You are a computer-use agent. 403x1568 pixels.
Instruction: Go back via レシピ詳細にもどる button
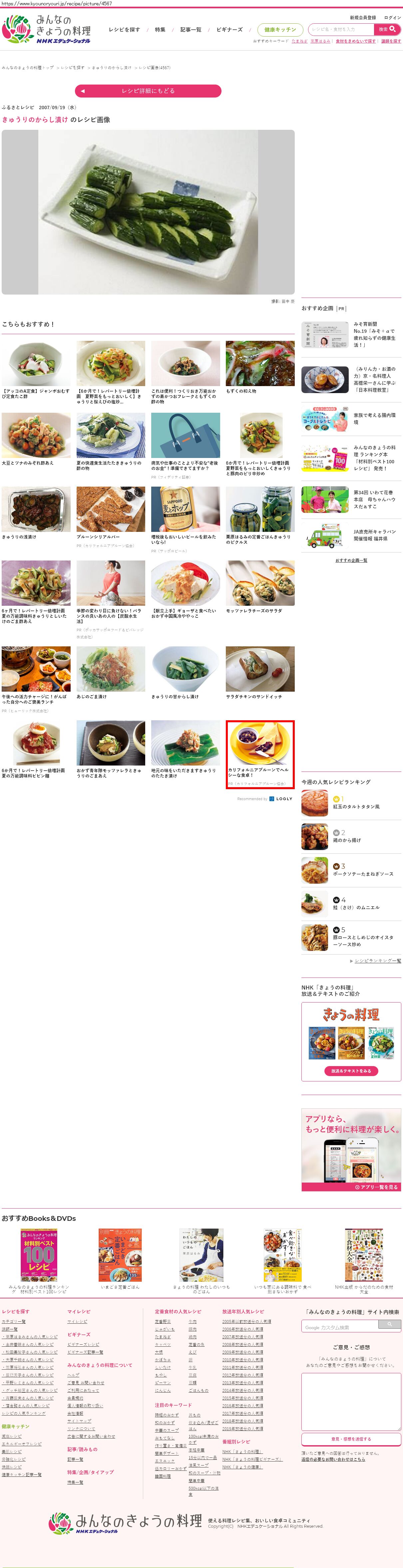pyautogui.click(x=148, y=91)
